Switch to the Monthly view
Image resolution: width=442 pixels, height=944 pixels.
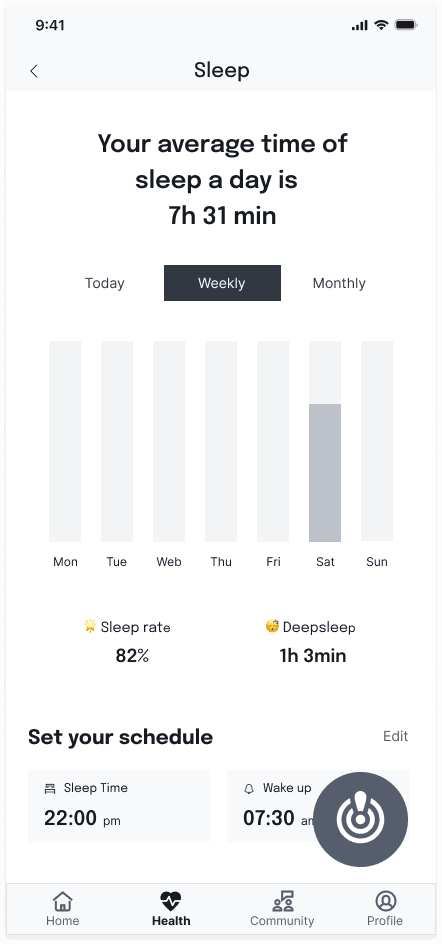(x=339, y=283)
